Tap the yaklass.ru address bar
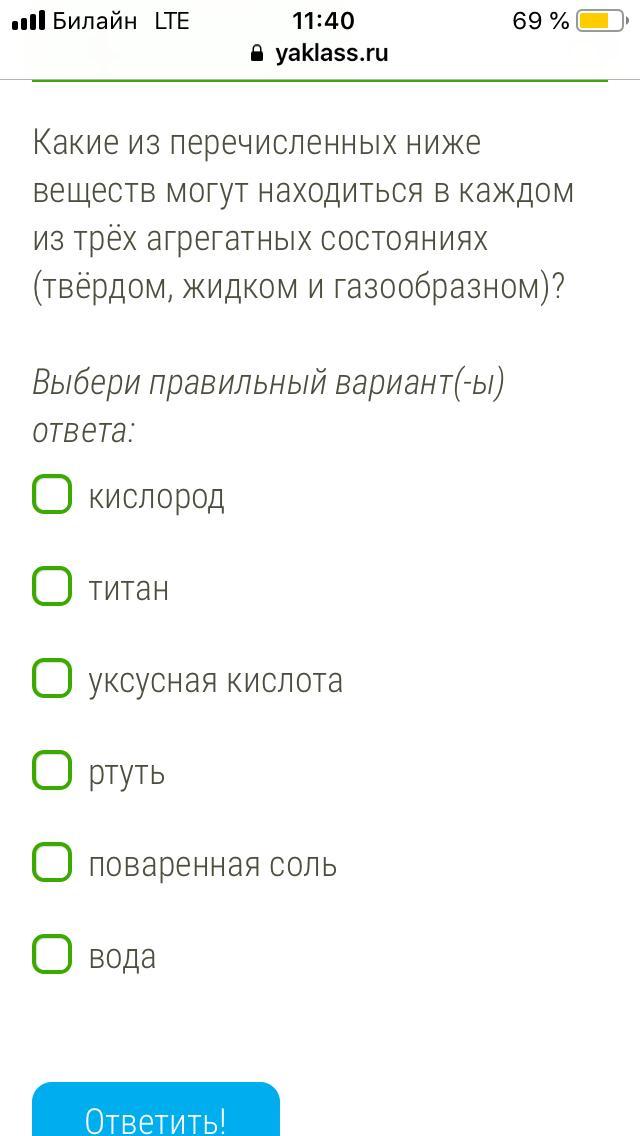The width and height of the screenshot is (640, 1136). (x=319, y=53)
